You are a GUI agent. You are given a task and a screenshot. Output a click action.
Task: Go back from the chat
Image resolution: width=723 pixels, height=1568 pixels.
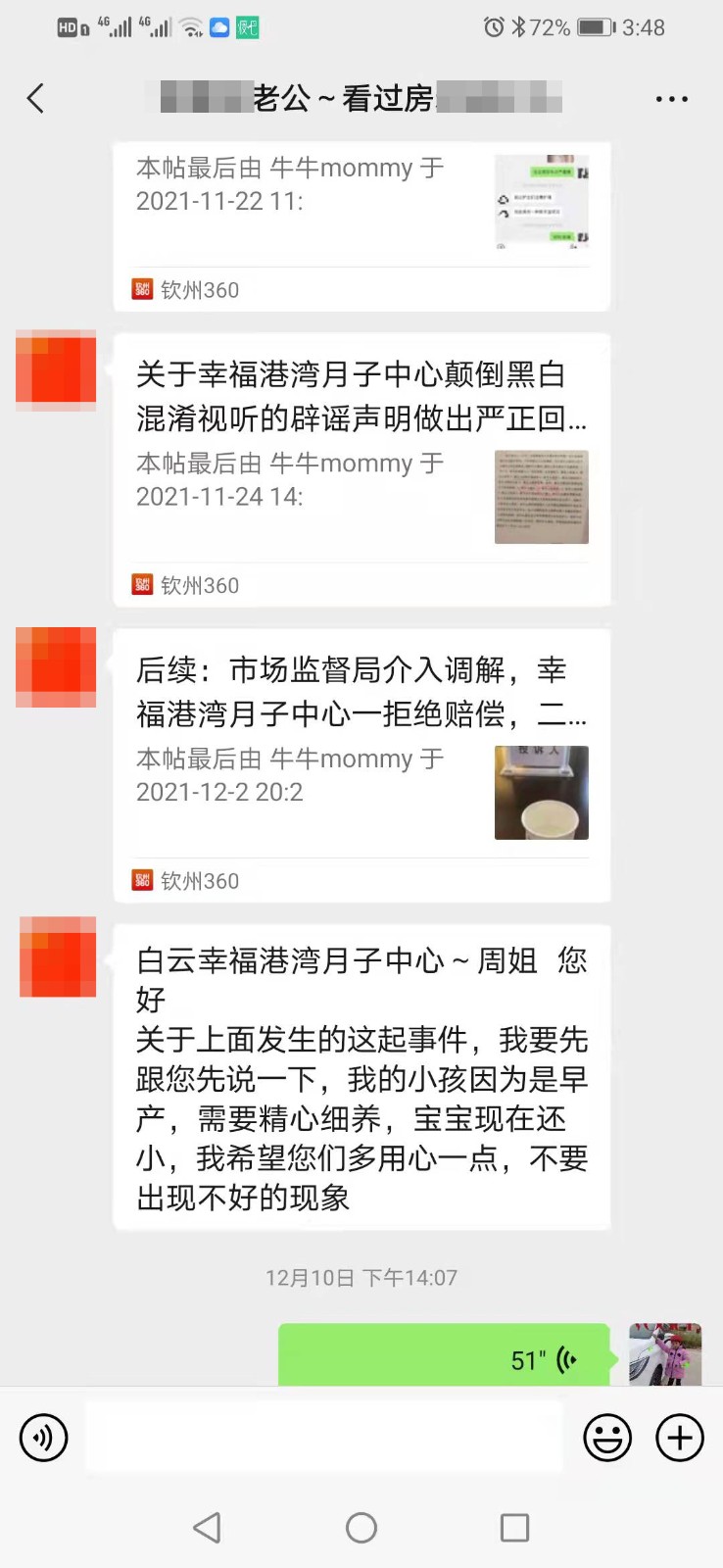[36, 98]
